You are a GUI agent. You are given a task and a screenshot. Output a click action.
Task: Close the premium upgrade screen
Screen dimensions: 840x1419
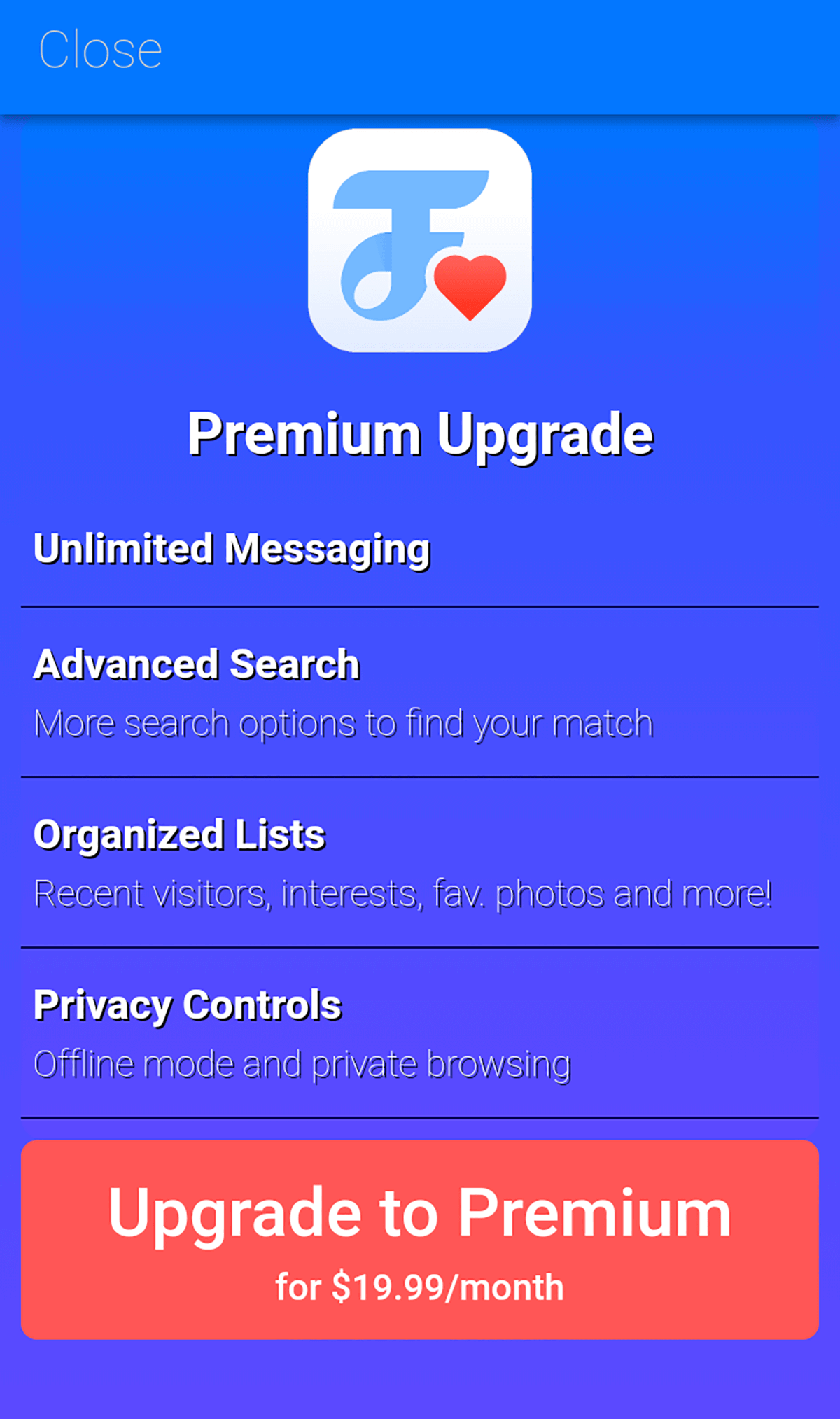[100, 50]
